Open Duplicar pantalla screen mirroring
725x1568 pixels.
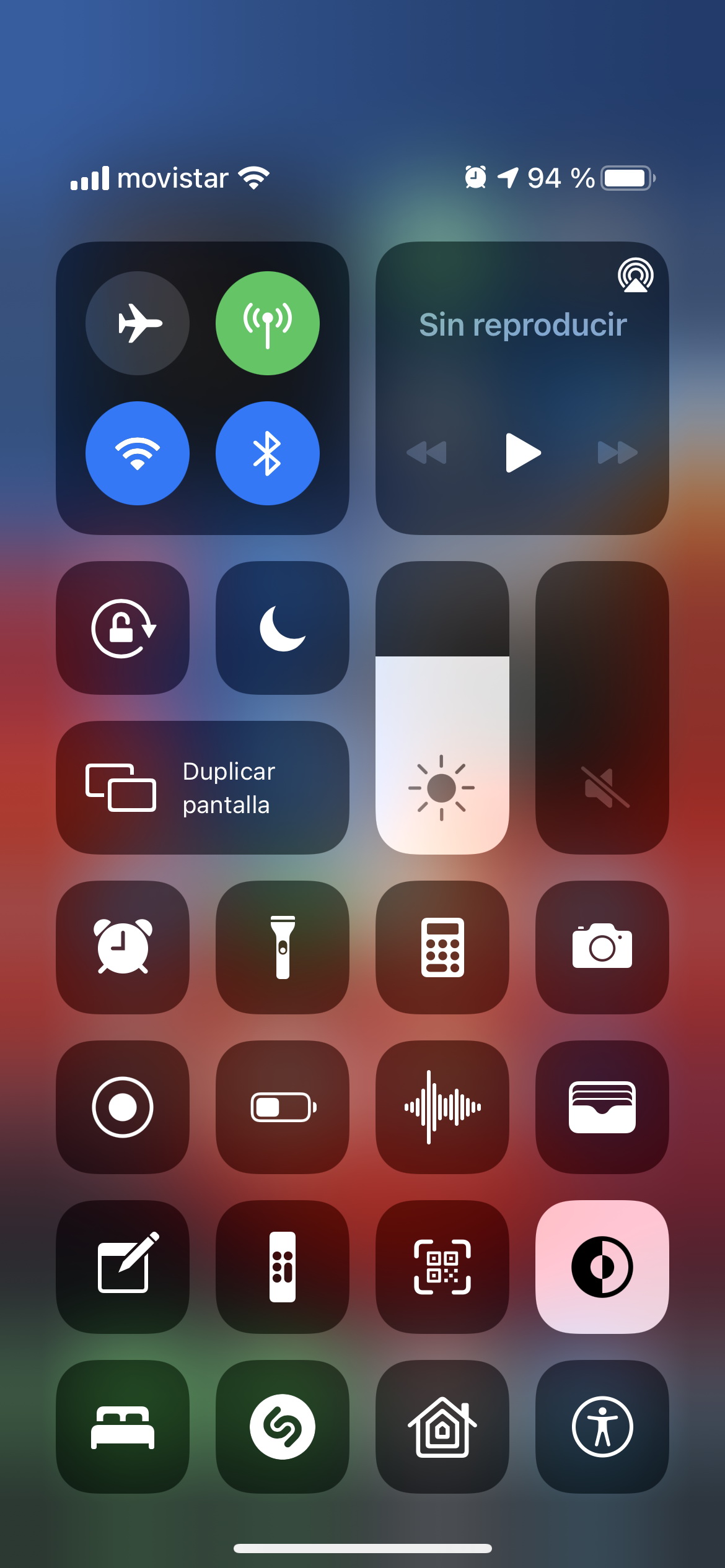(x=203, y=788)
